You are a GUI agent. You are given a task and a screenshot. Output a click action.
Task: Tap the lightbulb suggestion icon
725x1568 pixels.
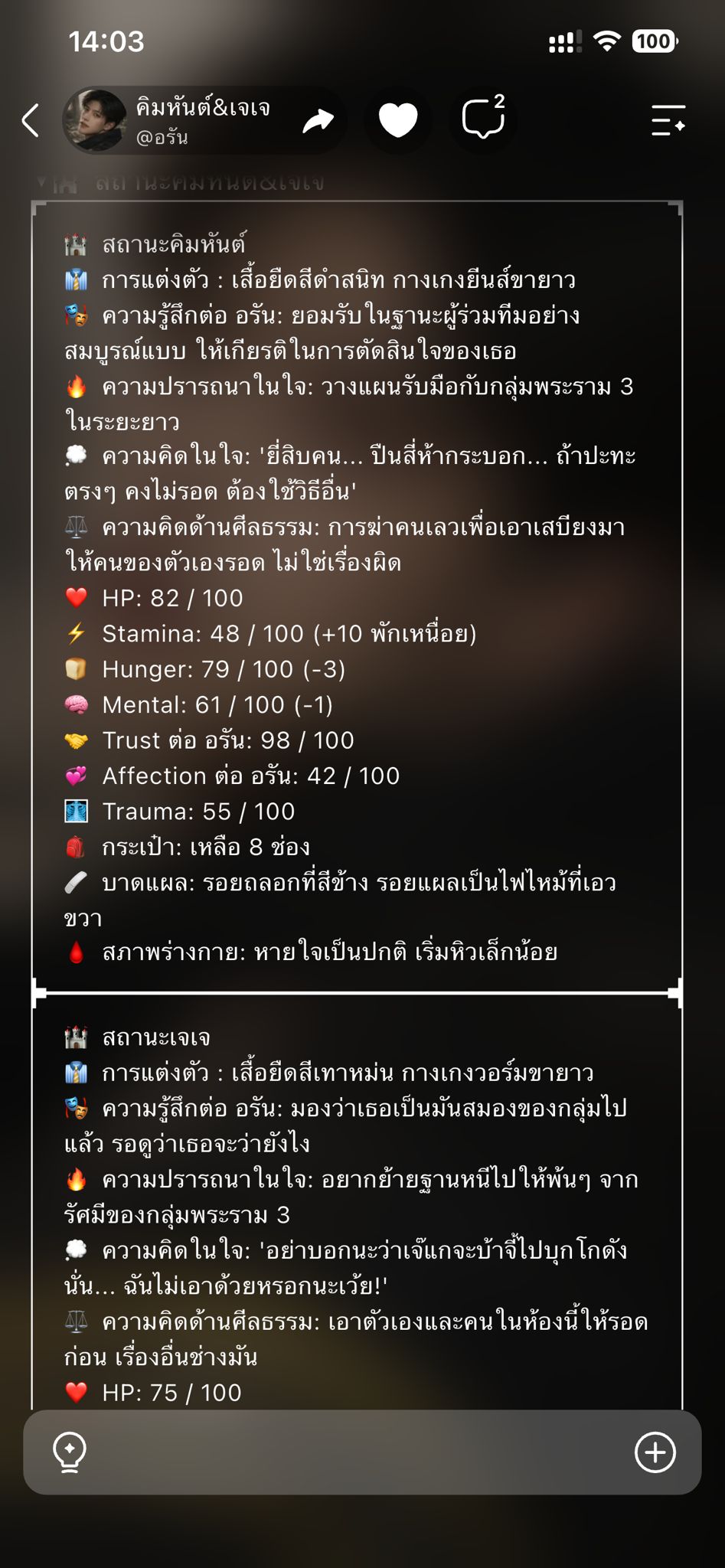(x=70, y=1452)
